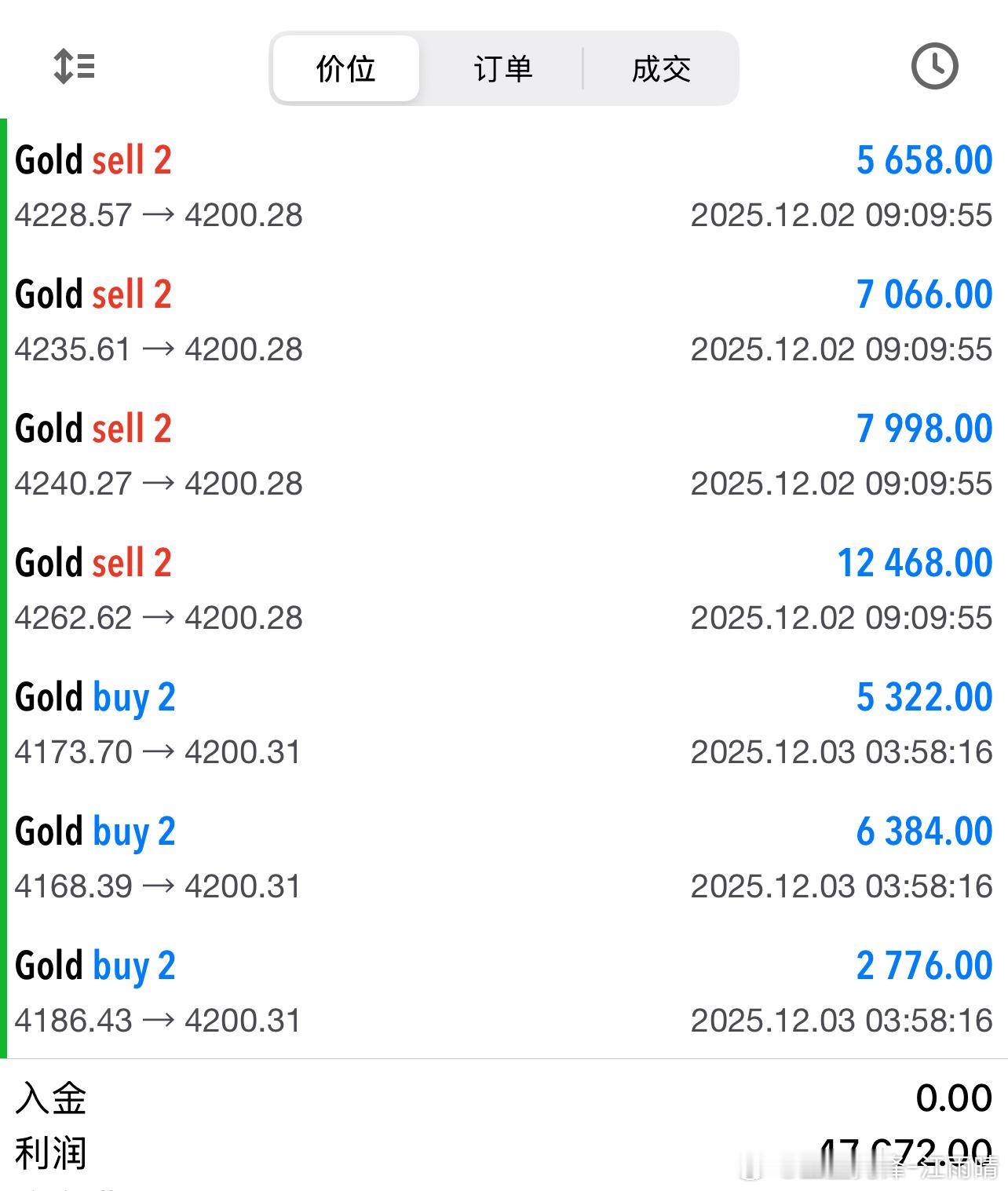
Task: Open the Gold buy from 4173.70
Action: pos(502,723)
